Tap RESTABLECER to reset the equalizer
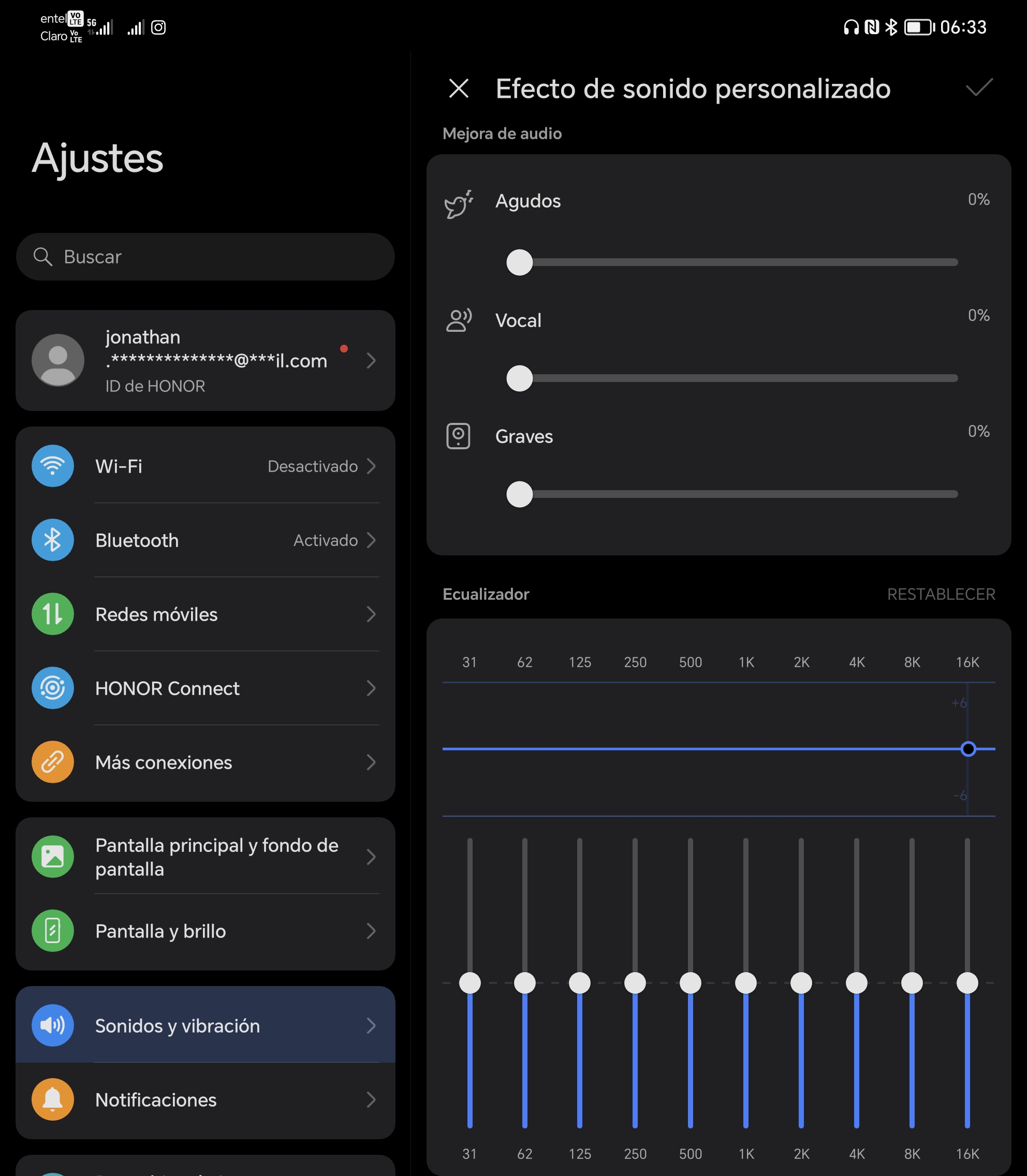This screenshot has height=1176, width=1027. pos(941,594)
